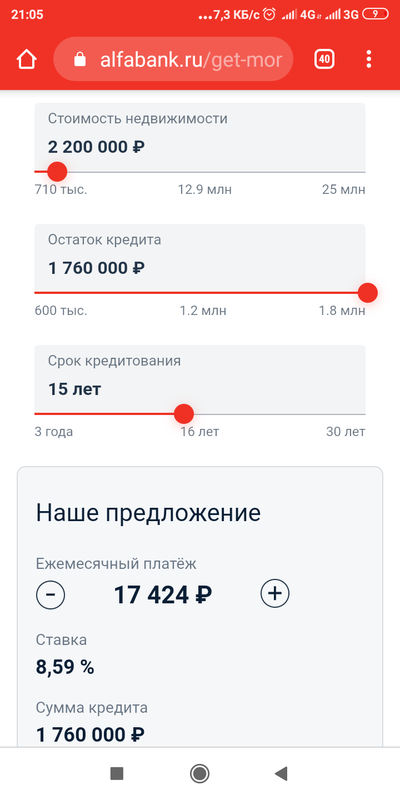The width and height of the screenshot is (400, 800).
Task: Tap the loan balance slider handle
Action: coord(367,293)
